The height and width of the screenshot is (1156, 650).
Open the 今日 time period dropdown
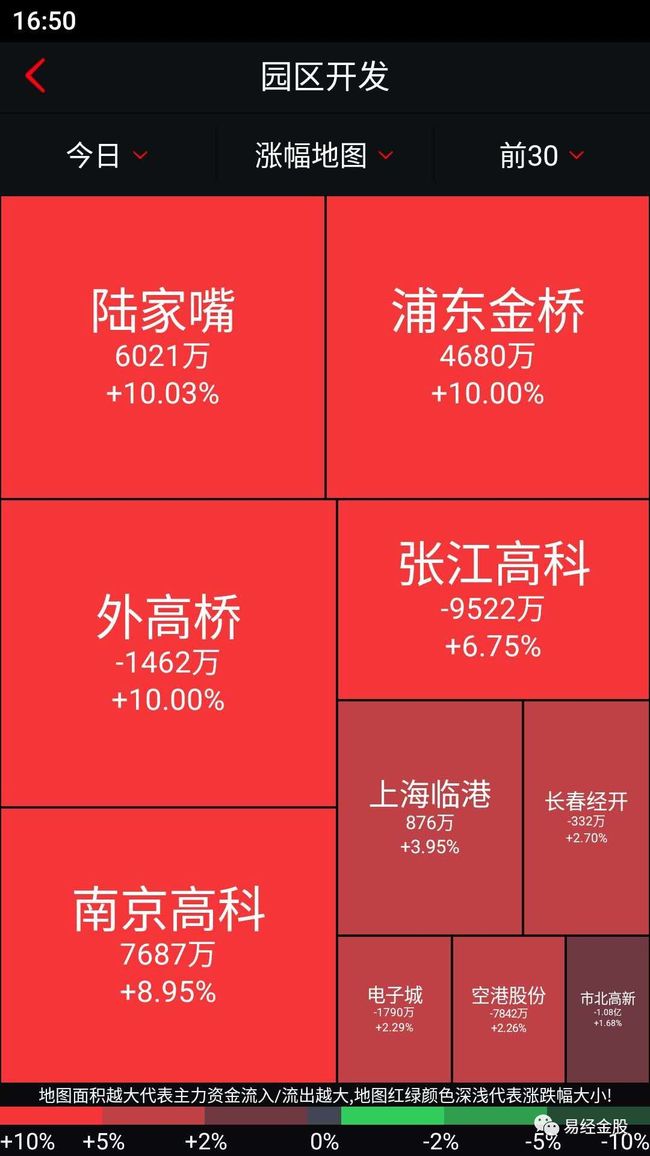click(x=108, y=156)
